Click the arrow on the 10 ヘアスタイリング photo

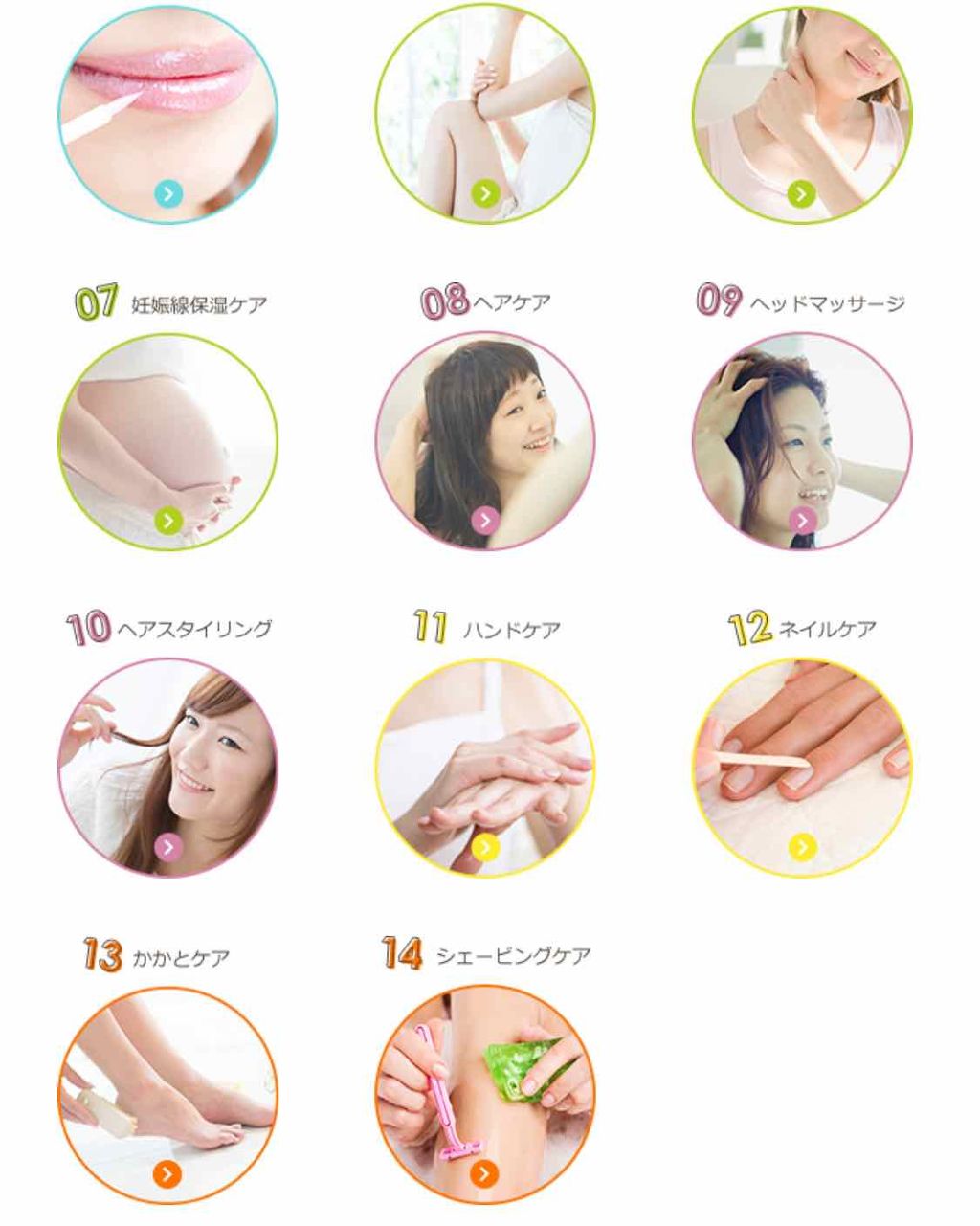pyautogui.click(x=168, y=846)
